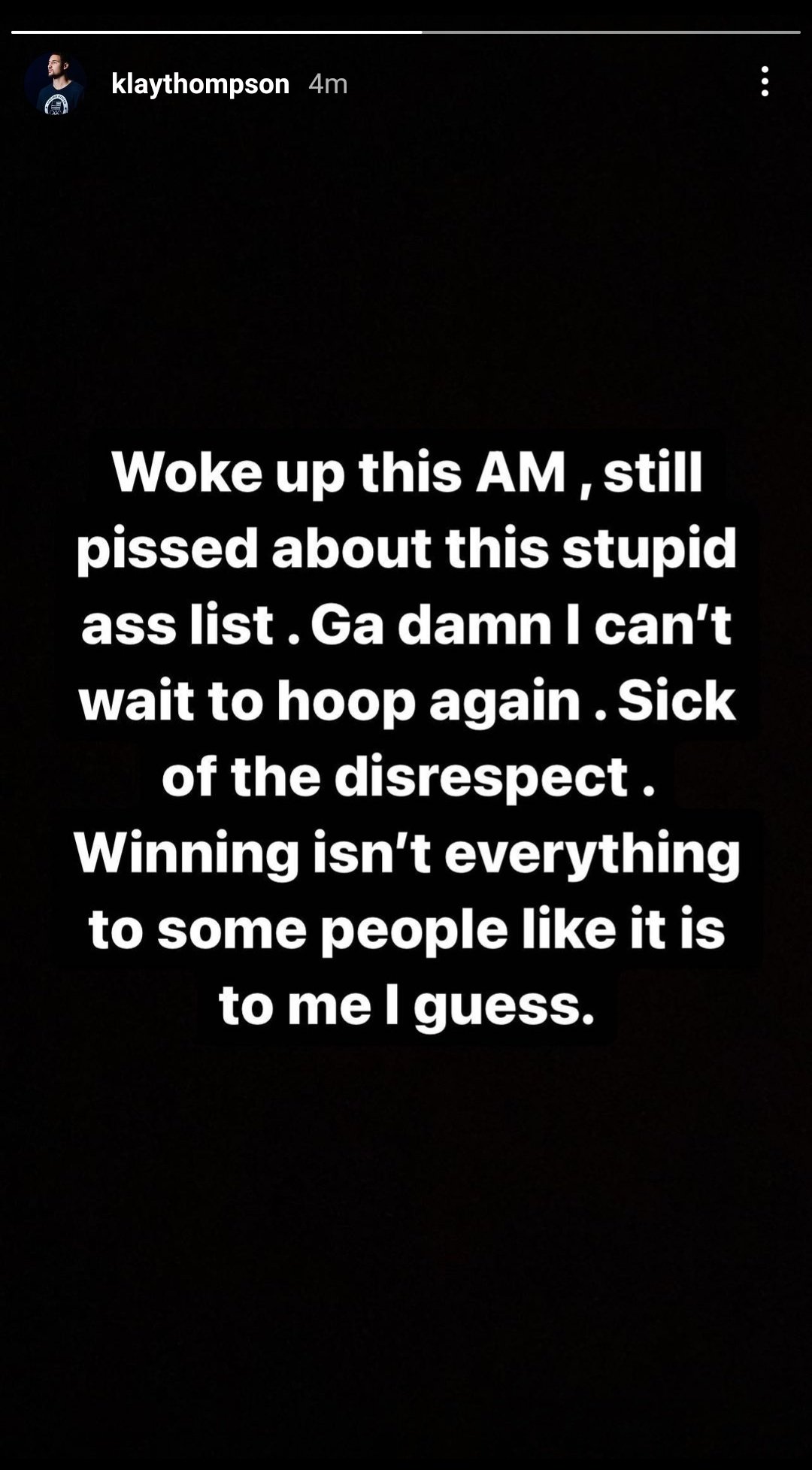Open klaythompson's profile picture
The image size is (812, 1470).
point(55,83)
